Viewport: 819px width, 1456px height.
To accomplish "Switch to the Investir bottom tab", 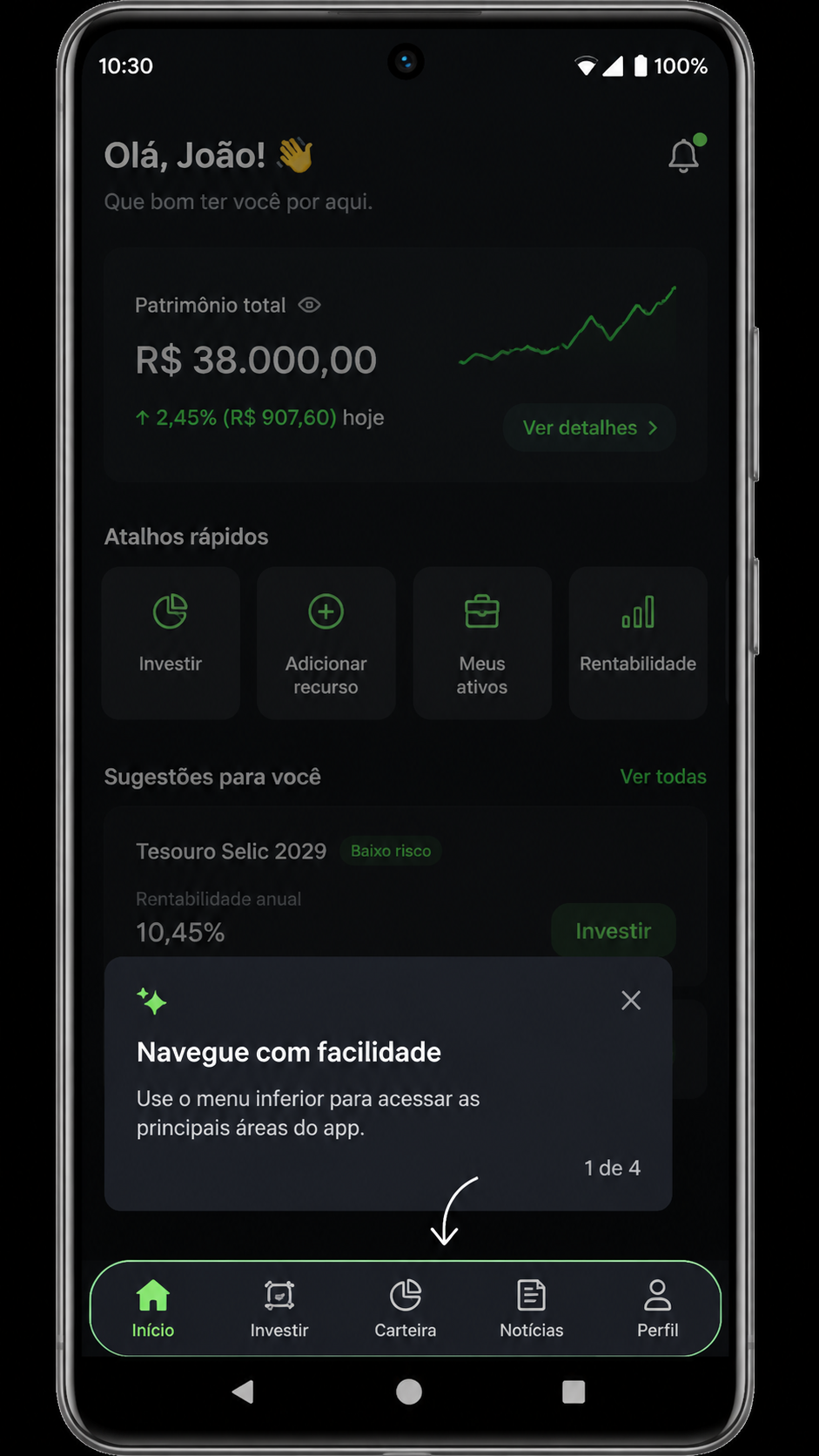I will (279, 1308).
